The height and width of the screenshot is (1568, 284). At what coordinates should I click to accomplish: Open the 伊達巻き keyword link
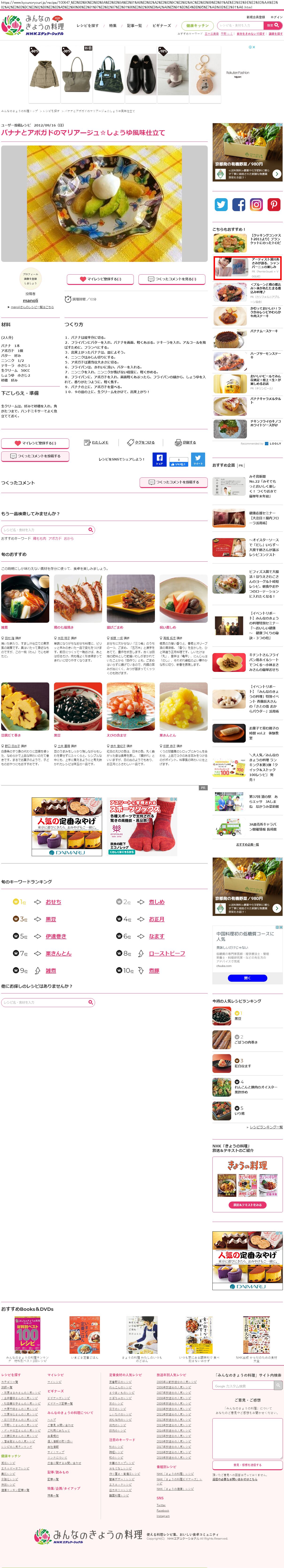(x=55, y=936)
